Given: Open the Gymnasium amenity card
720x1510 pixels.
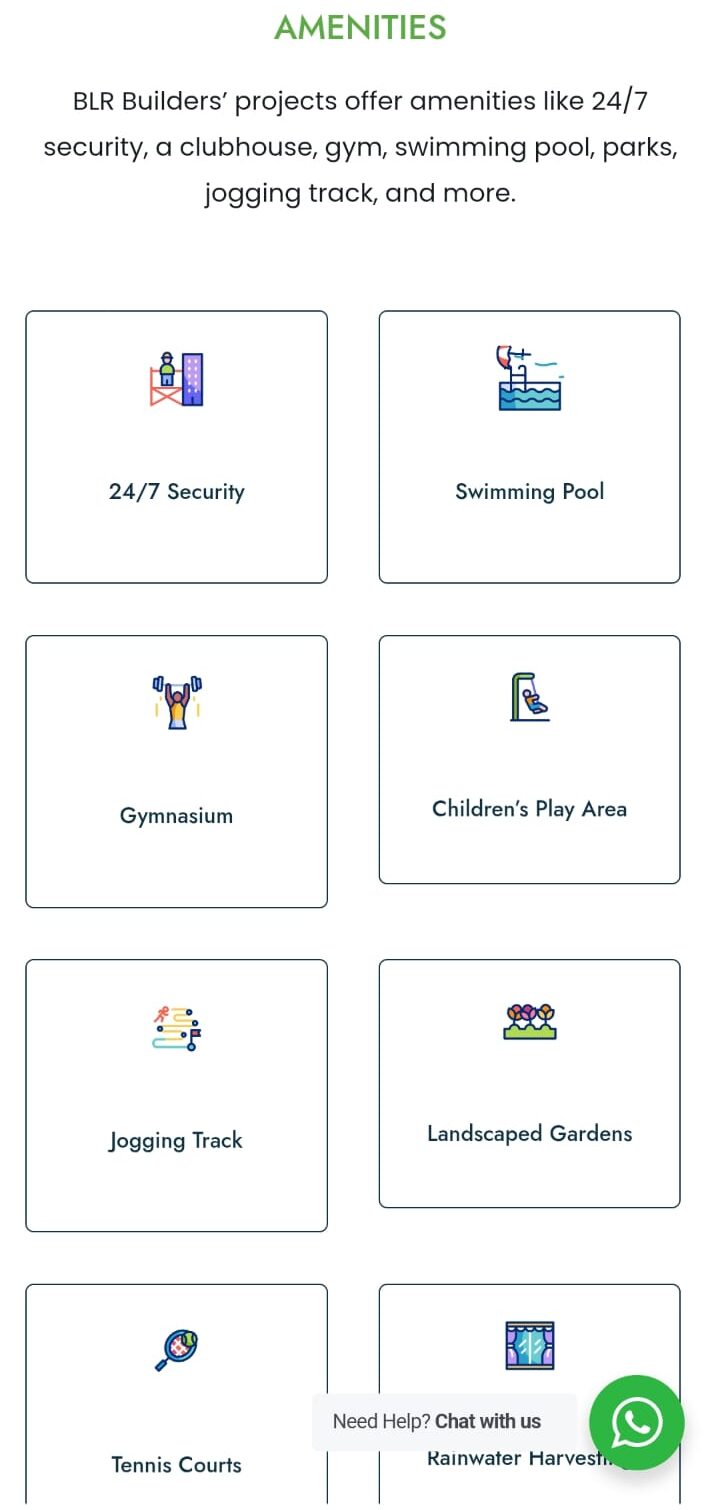Looking at the screenshot, I should 176,771.
